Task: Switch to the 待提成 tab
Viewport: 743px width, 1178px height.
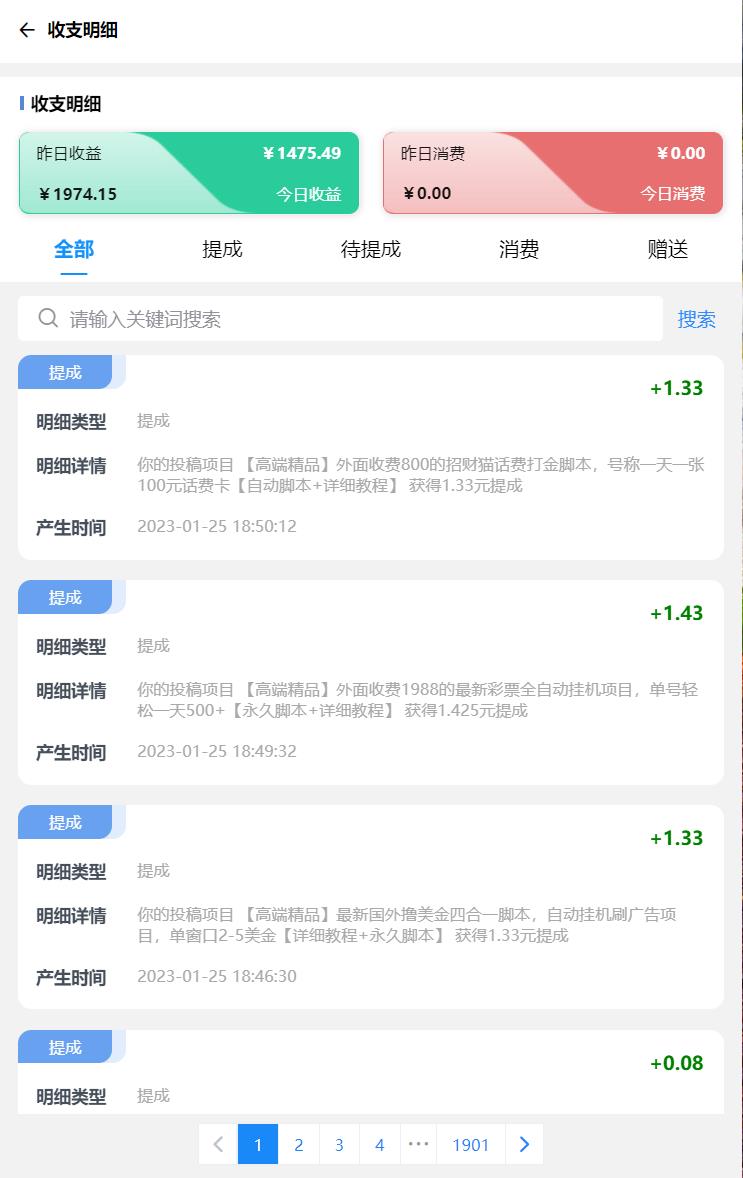Action: coord(370,249)
